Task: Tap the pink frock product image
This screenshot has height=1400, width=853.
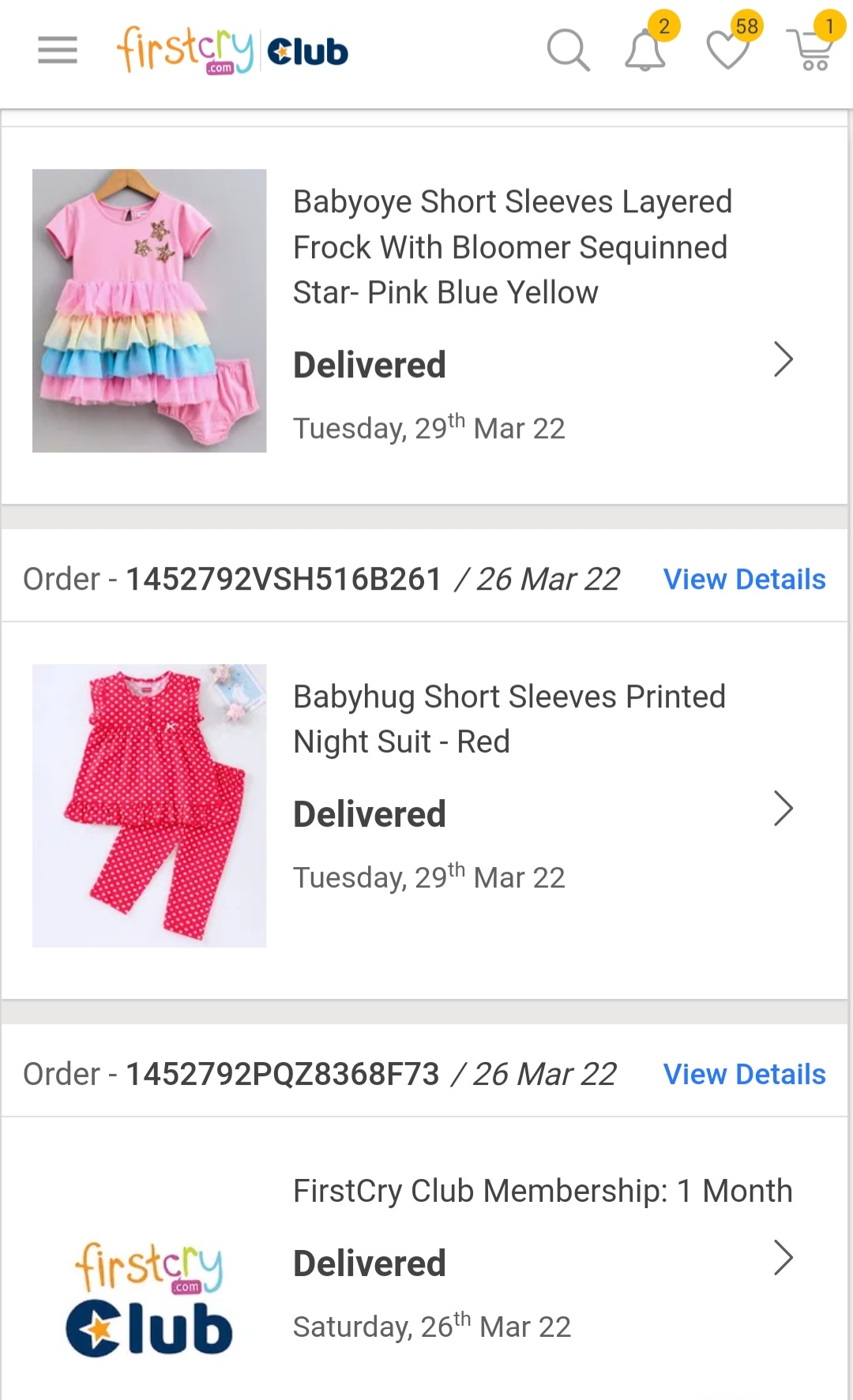Action: coord(149,310)
